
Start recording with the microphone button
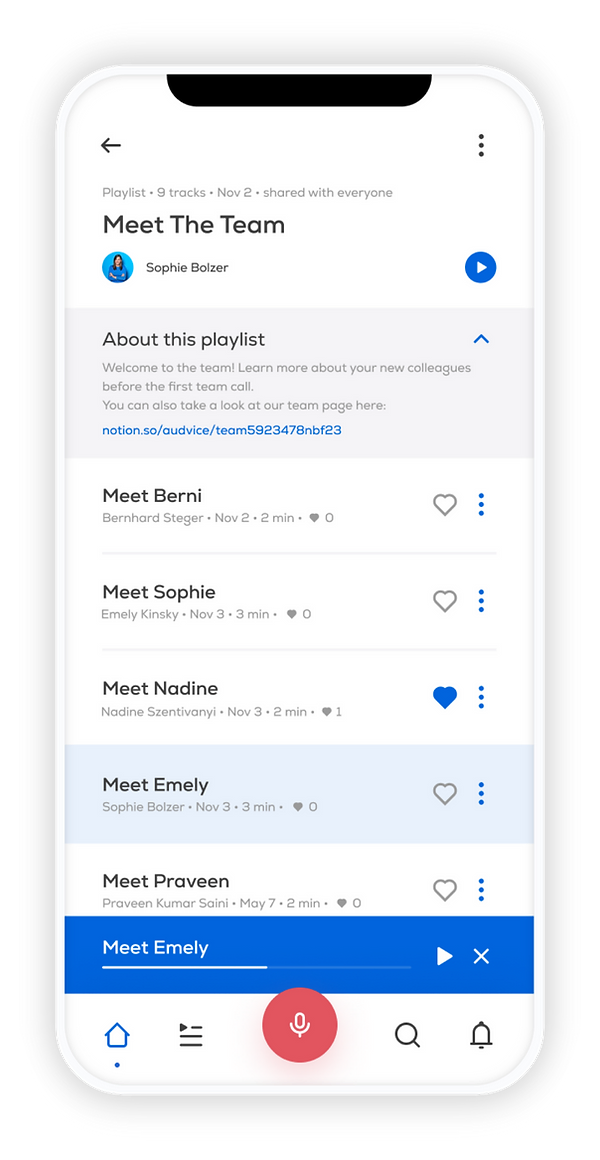[299, 1025]
